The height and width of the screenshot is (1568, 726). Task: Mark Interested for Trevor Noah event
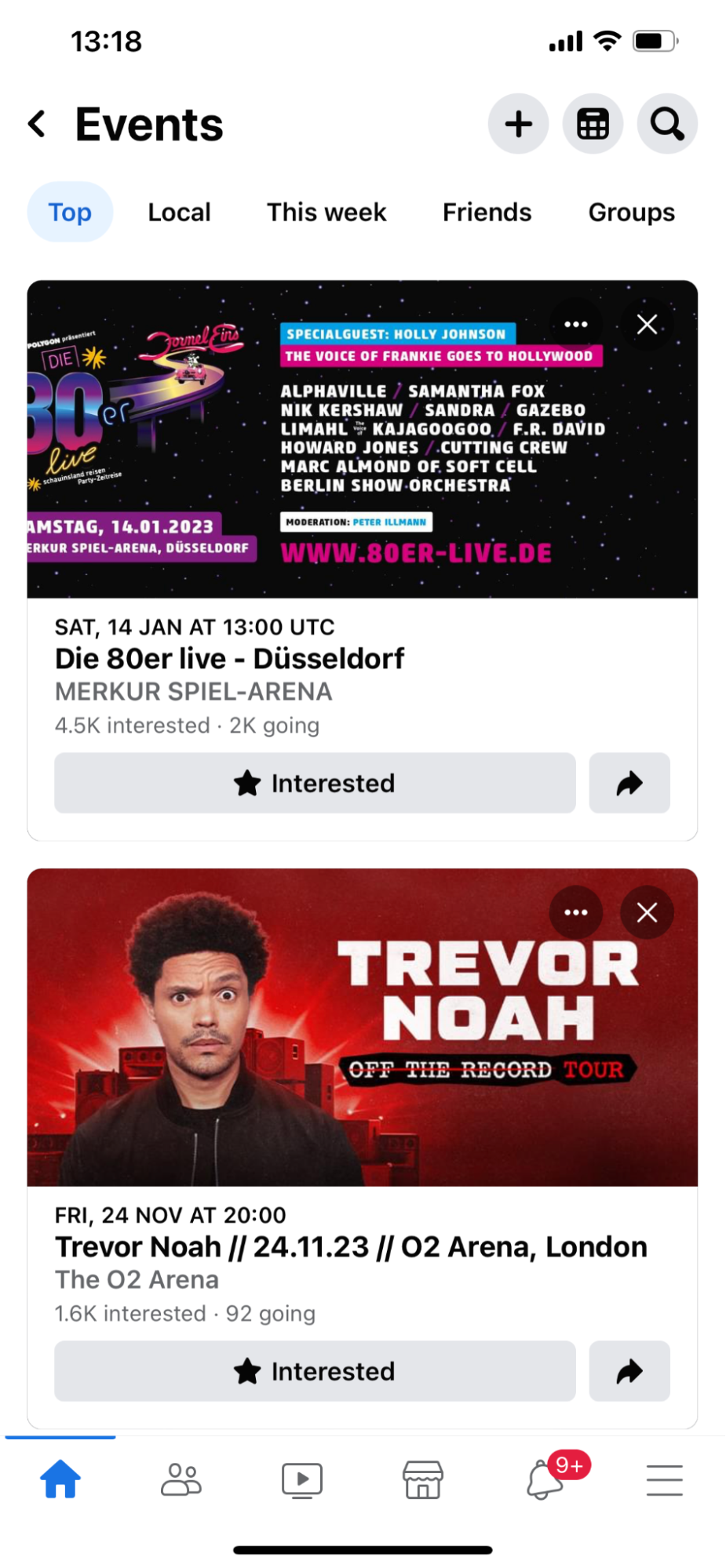[315, 1371]
